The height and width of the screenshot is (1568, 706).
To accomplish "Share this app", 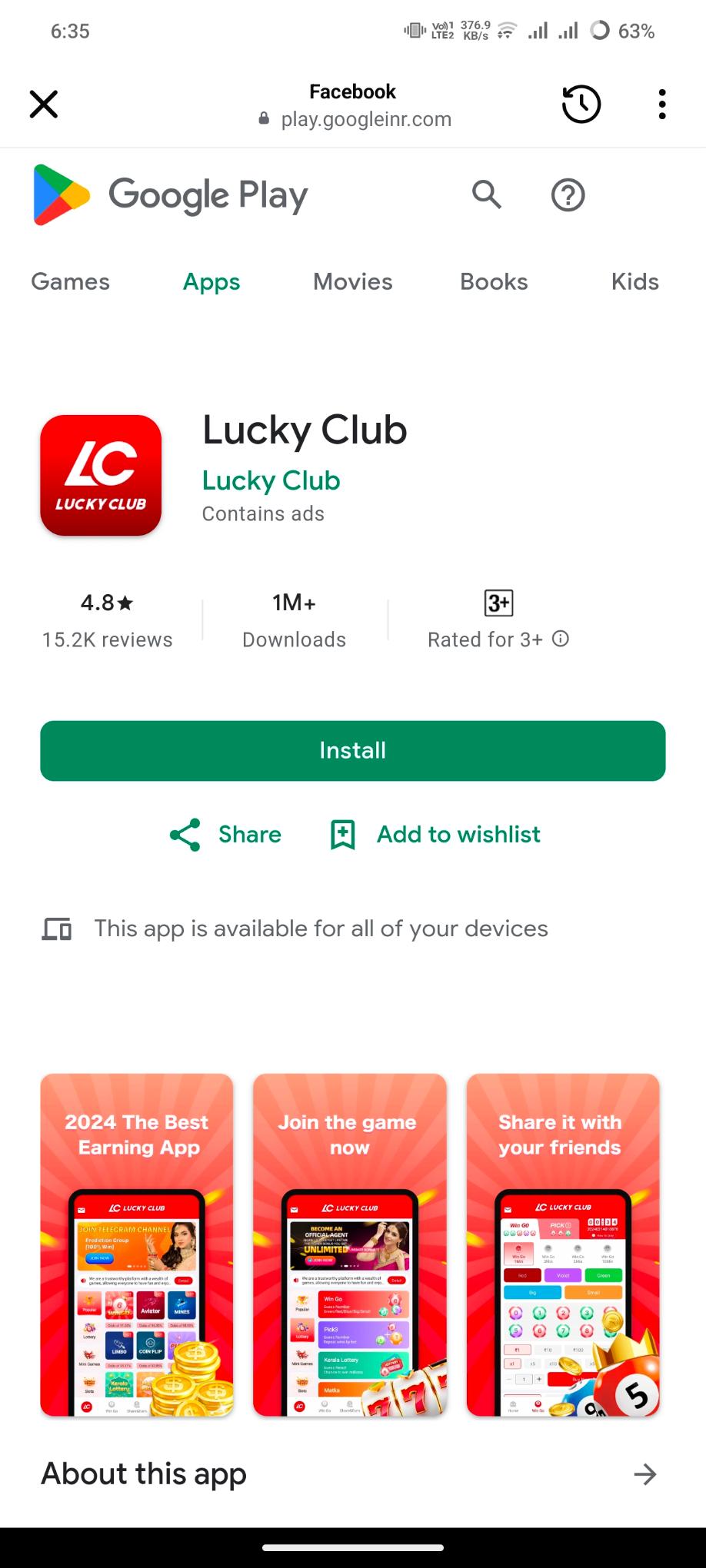I will (225, 835).
